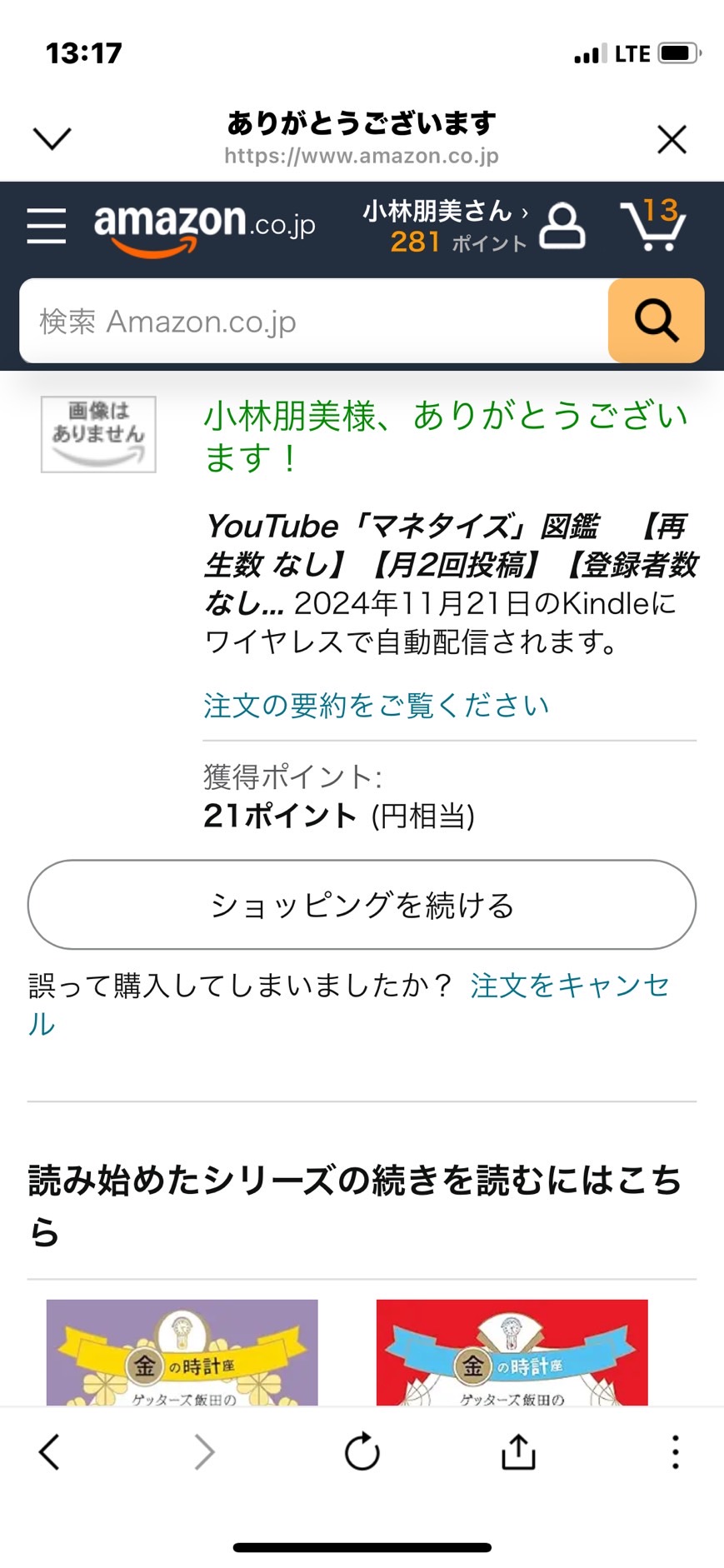This screenshot has height=1568, width=724.
Task: Open the Amazon hamburger menu
Action: (47, 226)
